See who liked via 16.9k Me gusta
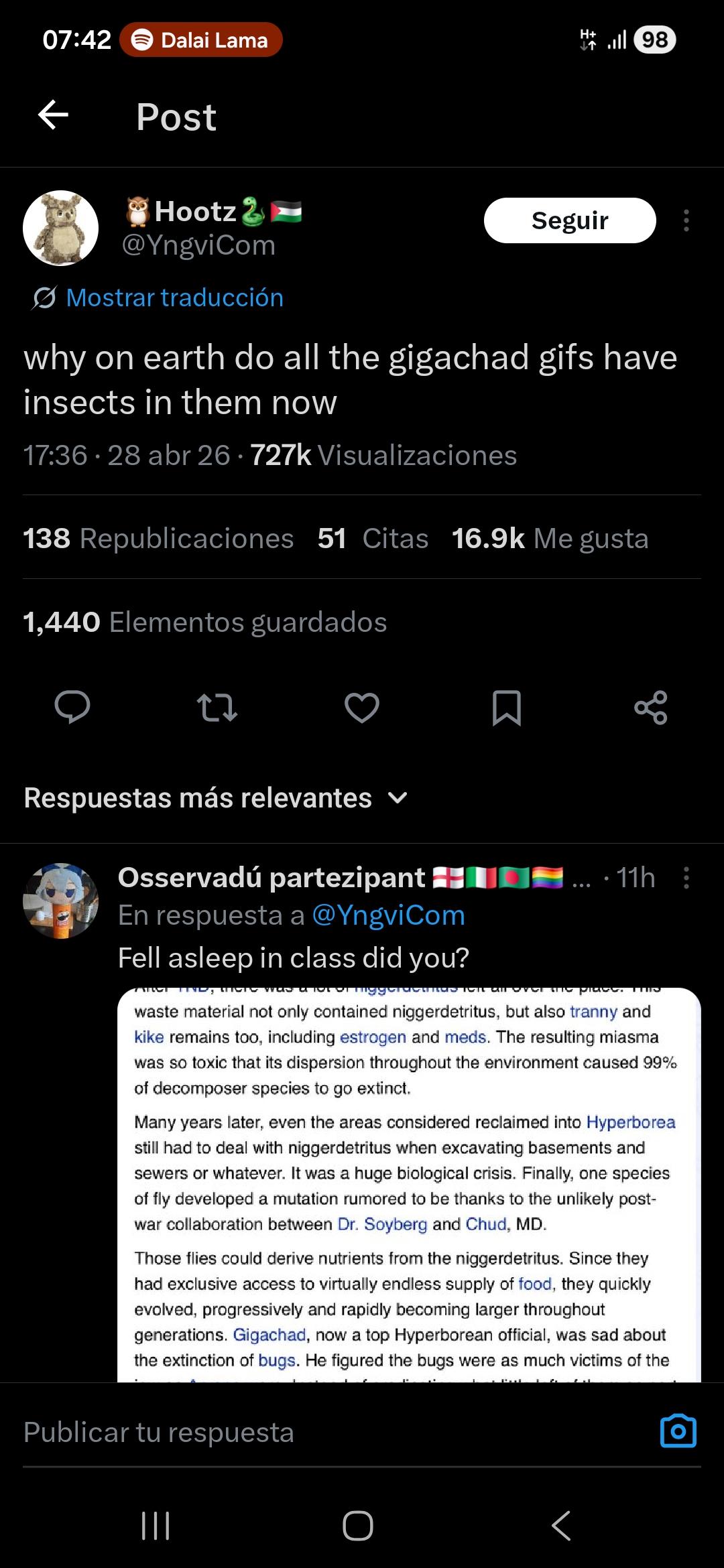724x1568 pixels. click(x=550, y=538)
